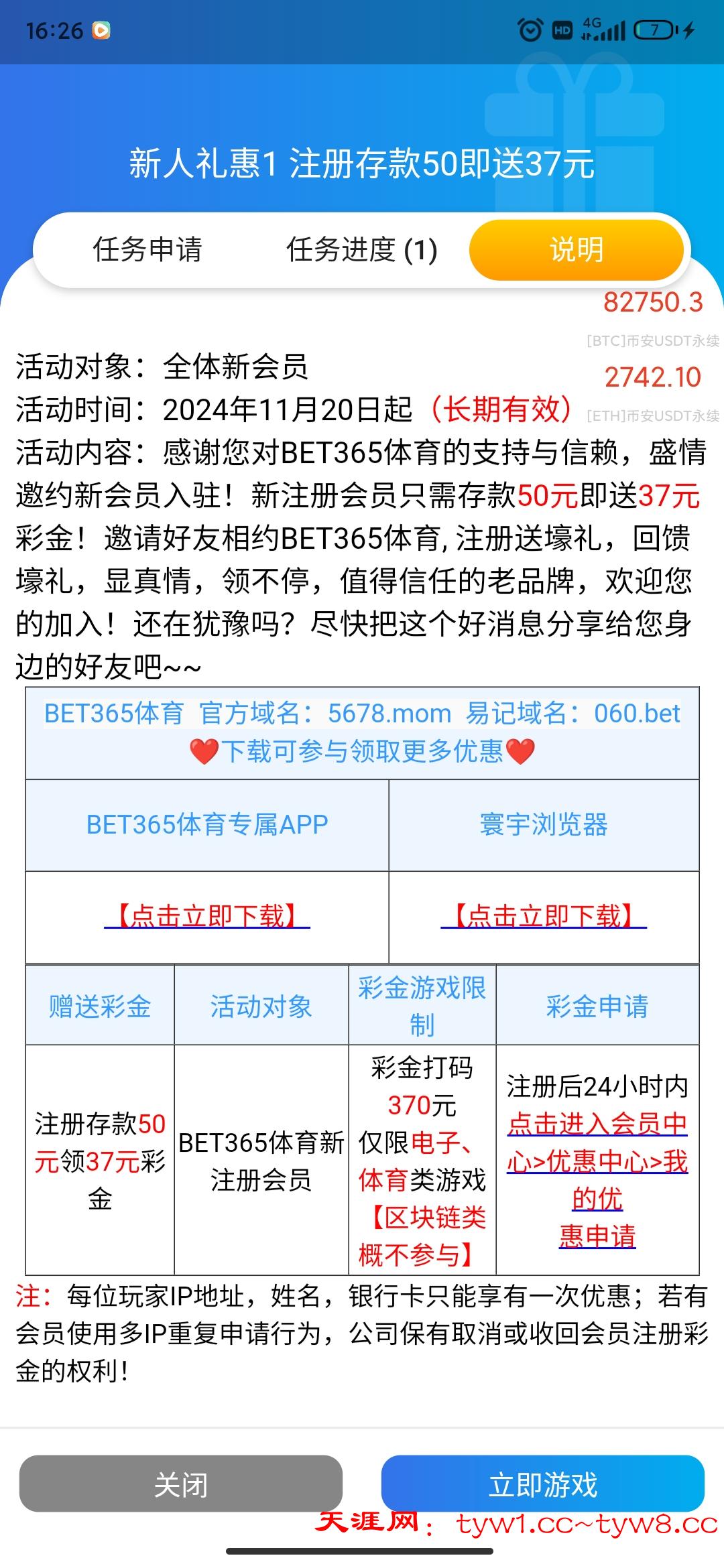Start playing with 立即游戏 button
This screenshot has height=1568, width=724.
click(x=543, y=1484)
